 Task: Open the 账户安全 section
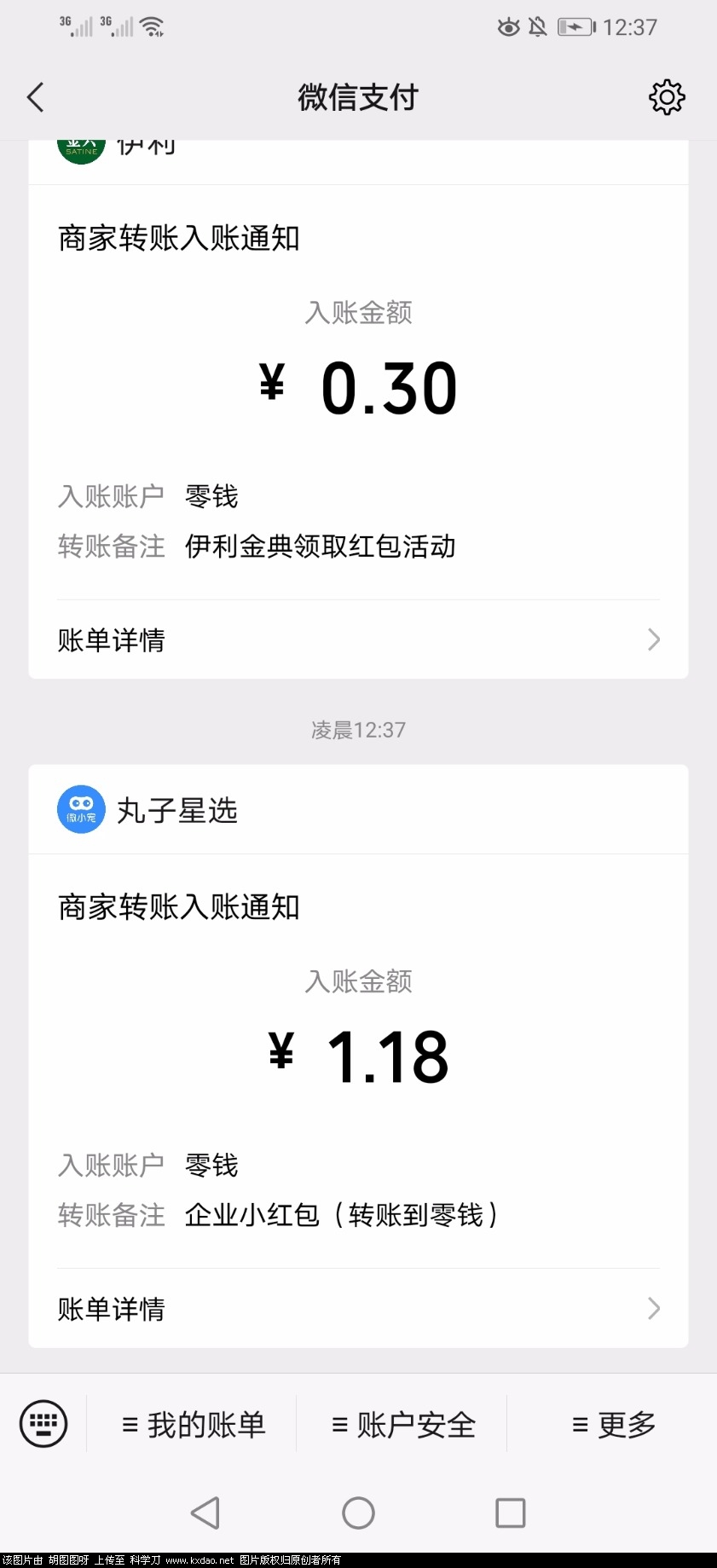click(401, 1423)
